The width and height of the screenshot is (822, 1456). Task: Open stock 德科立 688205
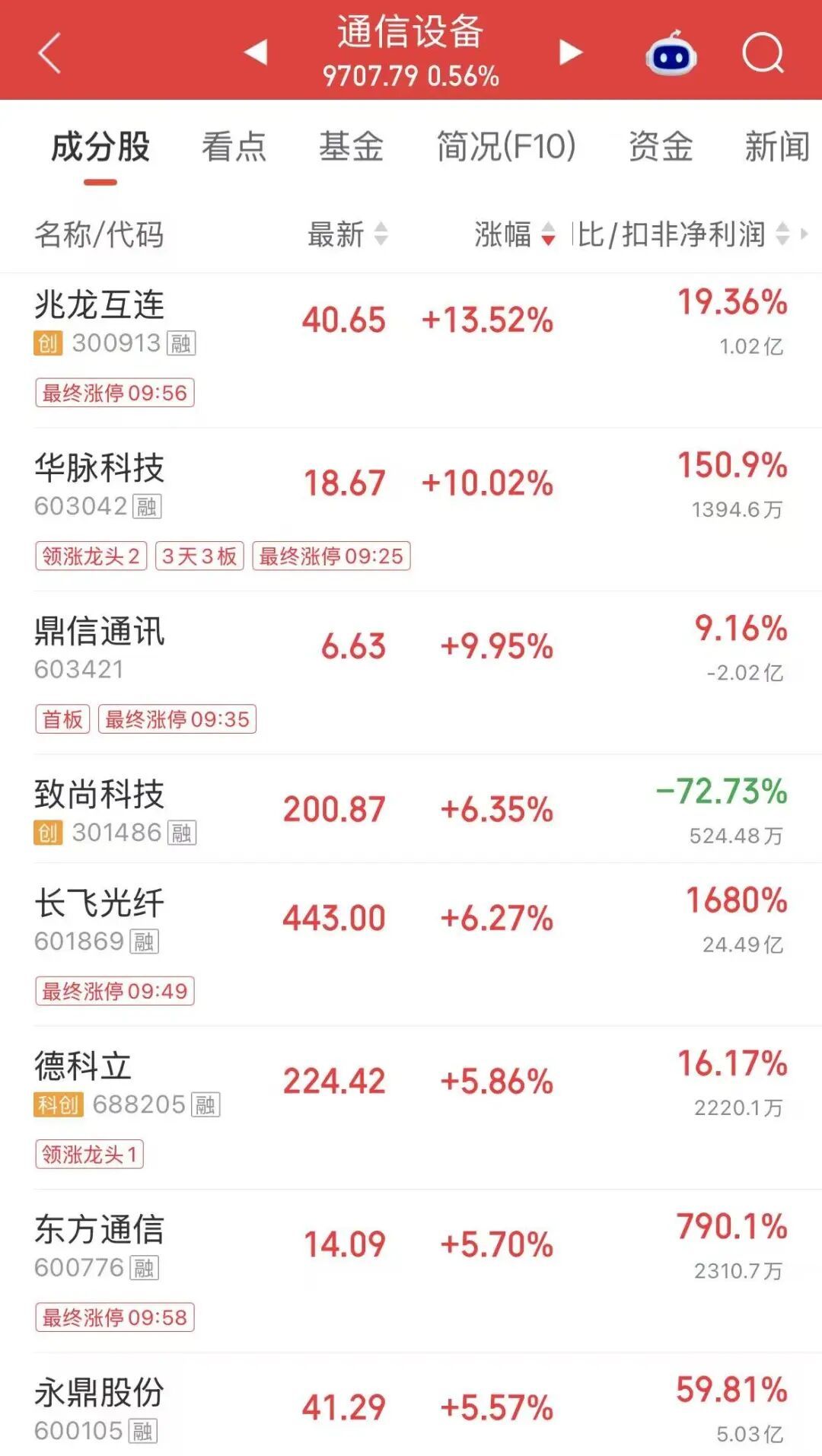pos(411,1108)
